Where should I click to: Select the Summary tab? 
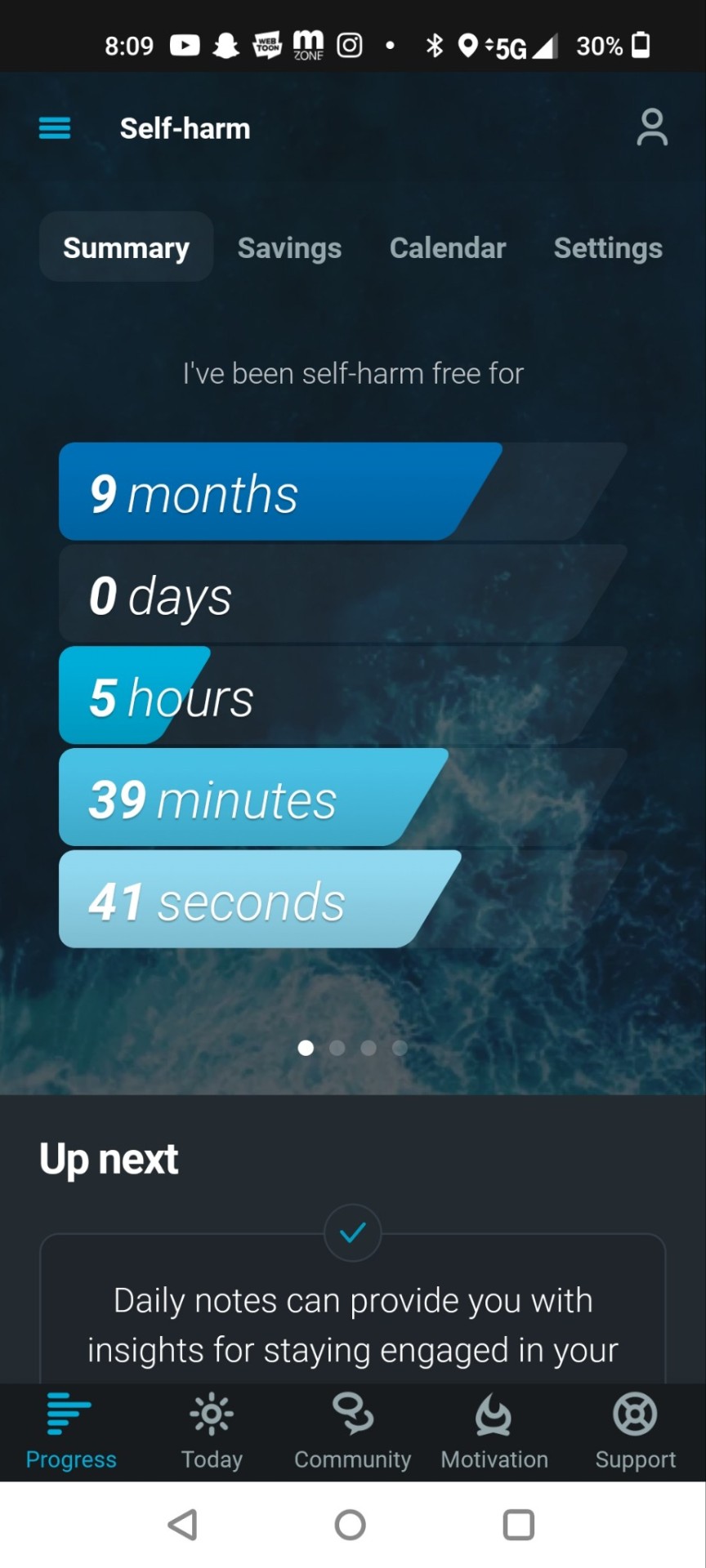(x=126, y=247)
